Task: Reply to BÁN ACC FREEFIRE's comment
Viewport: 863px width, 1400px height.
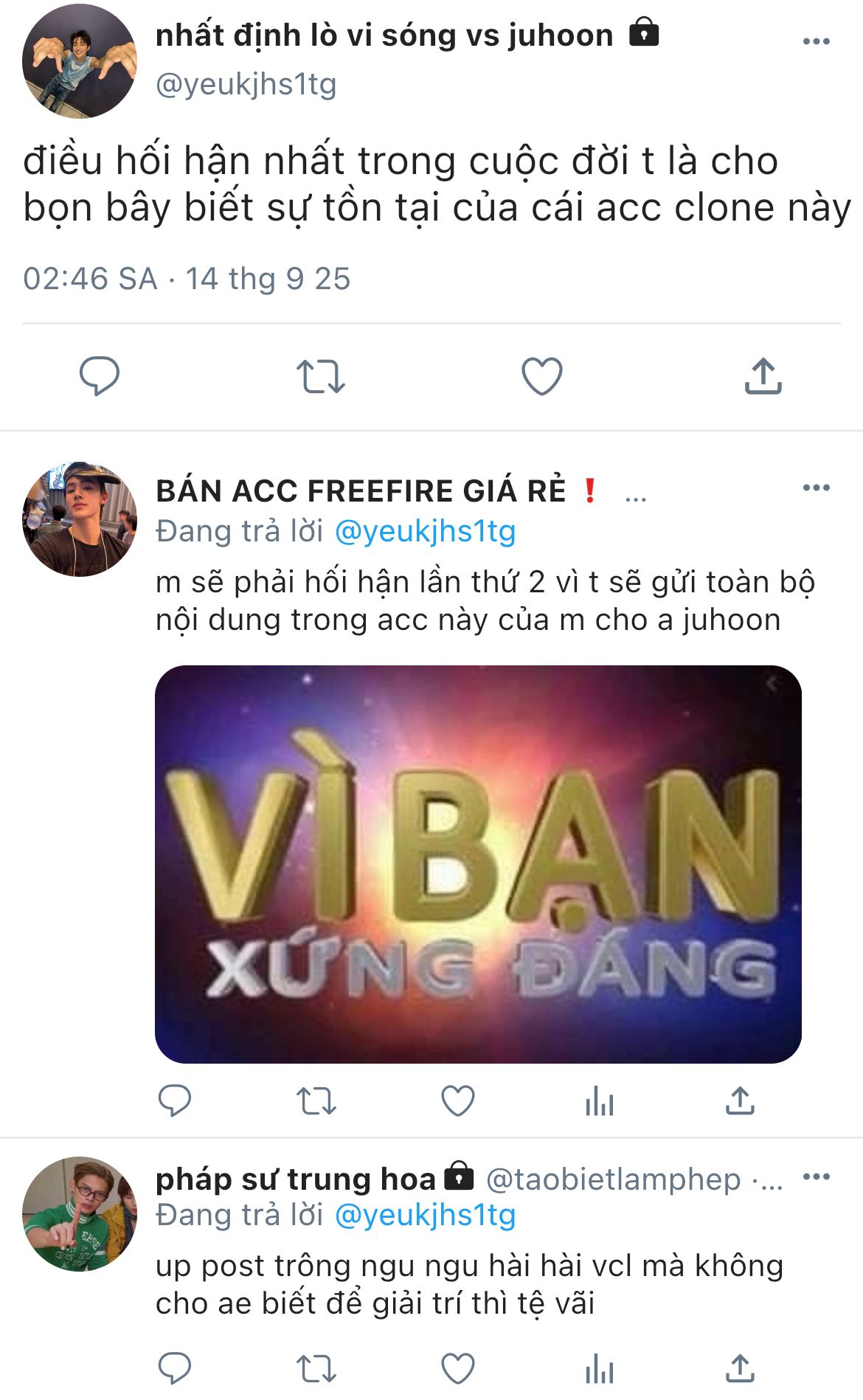Action: tap(175, 1101)
